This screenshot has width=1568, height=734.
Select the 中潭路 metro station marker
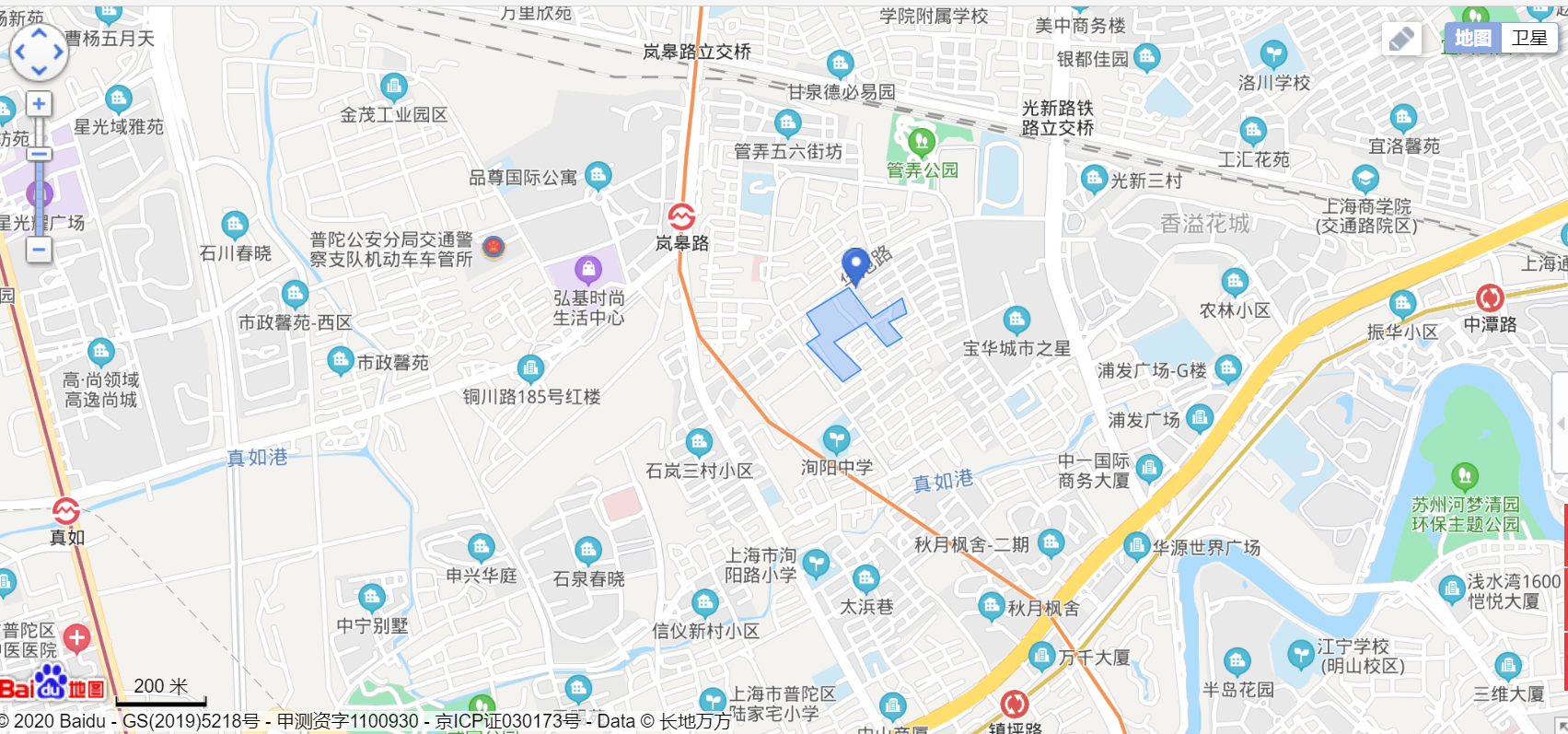tap(1490, 297)
